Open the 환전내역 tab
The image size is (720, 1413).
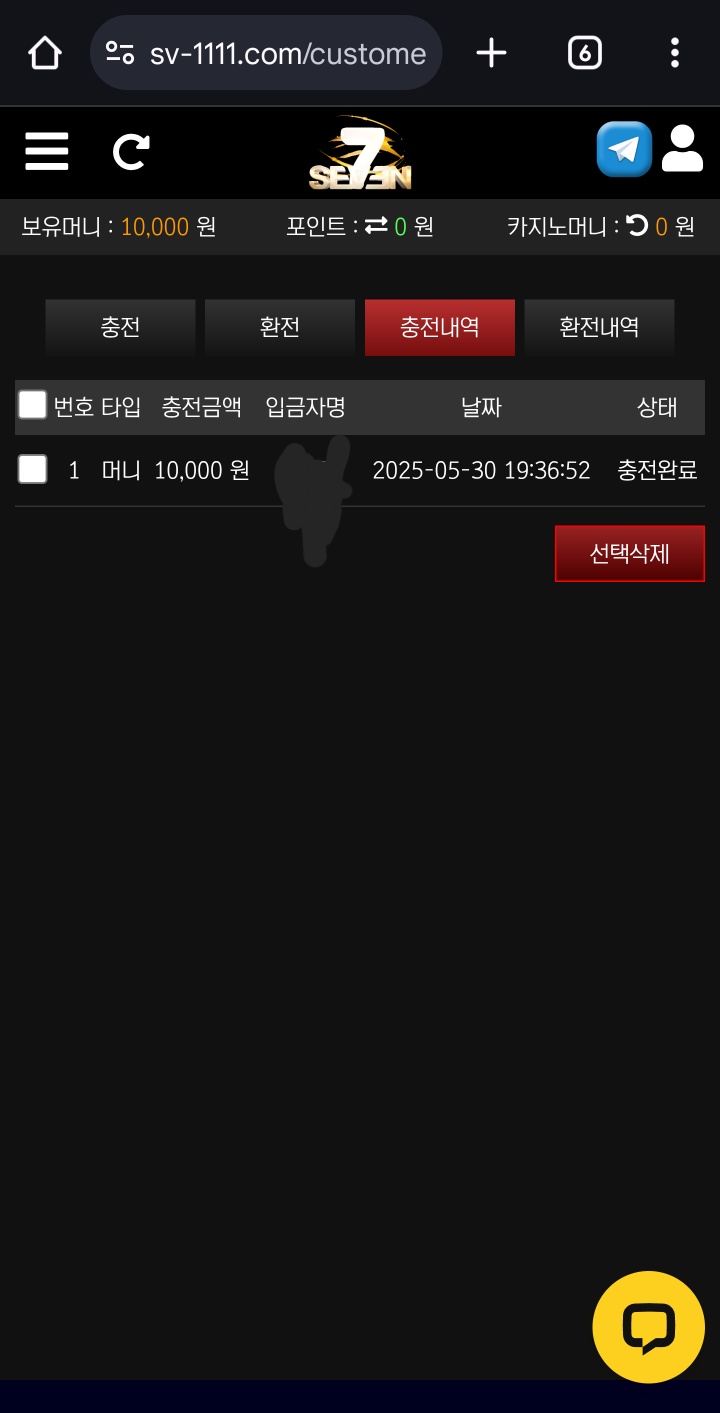pos(600,327)
